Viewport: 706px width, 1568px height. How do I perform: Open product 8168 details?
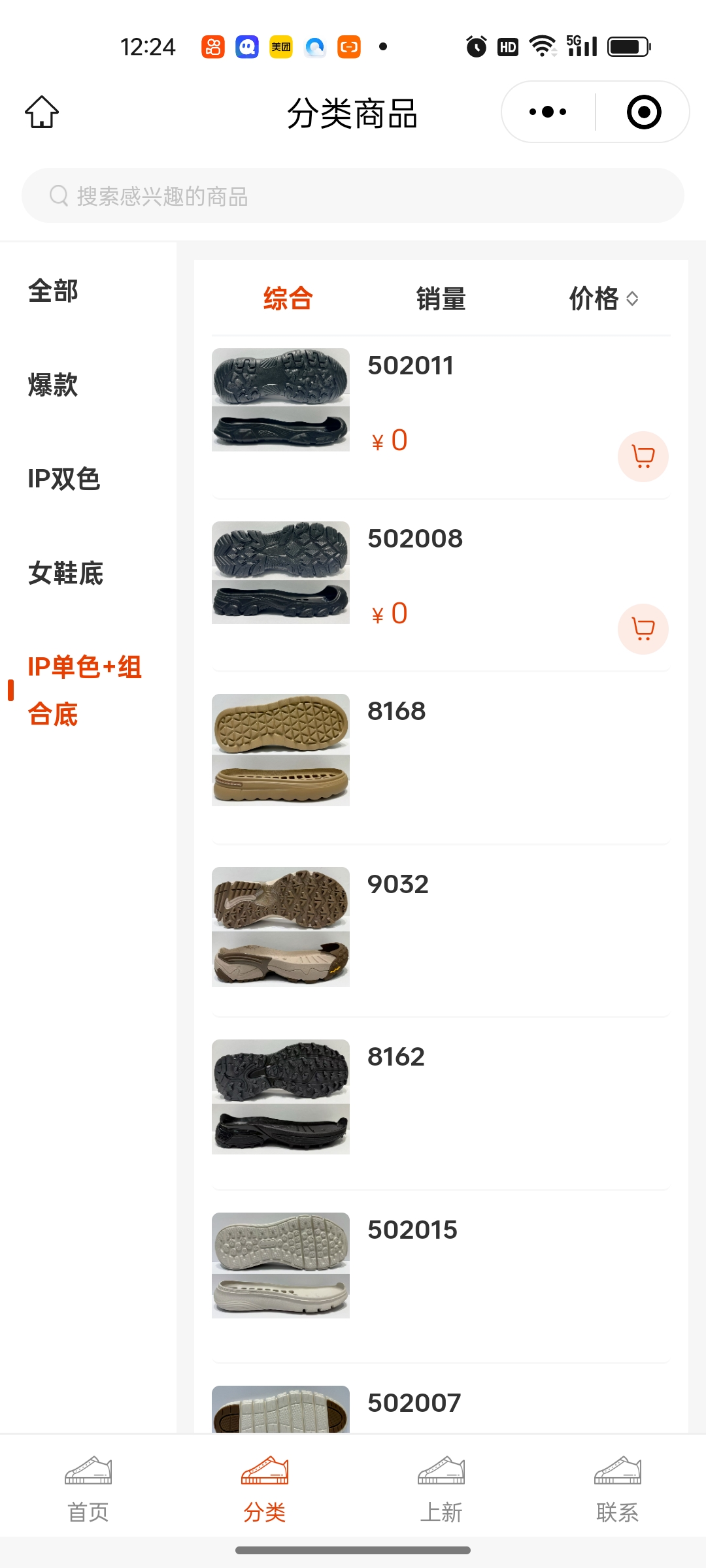pyautogui.click(x=396, y=711)
